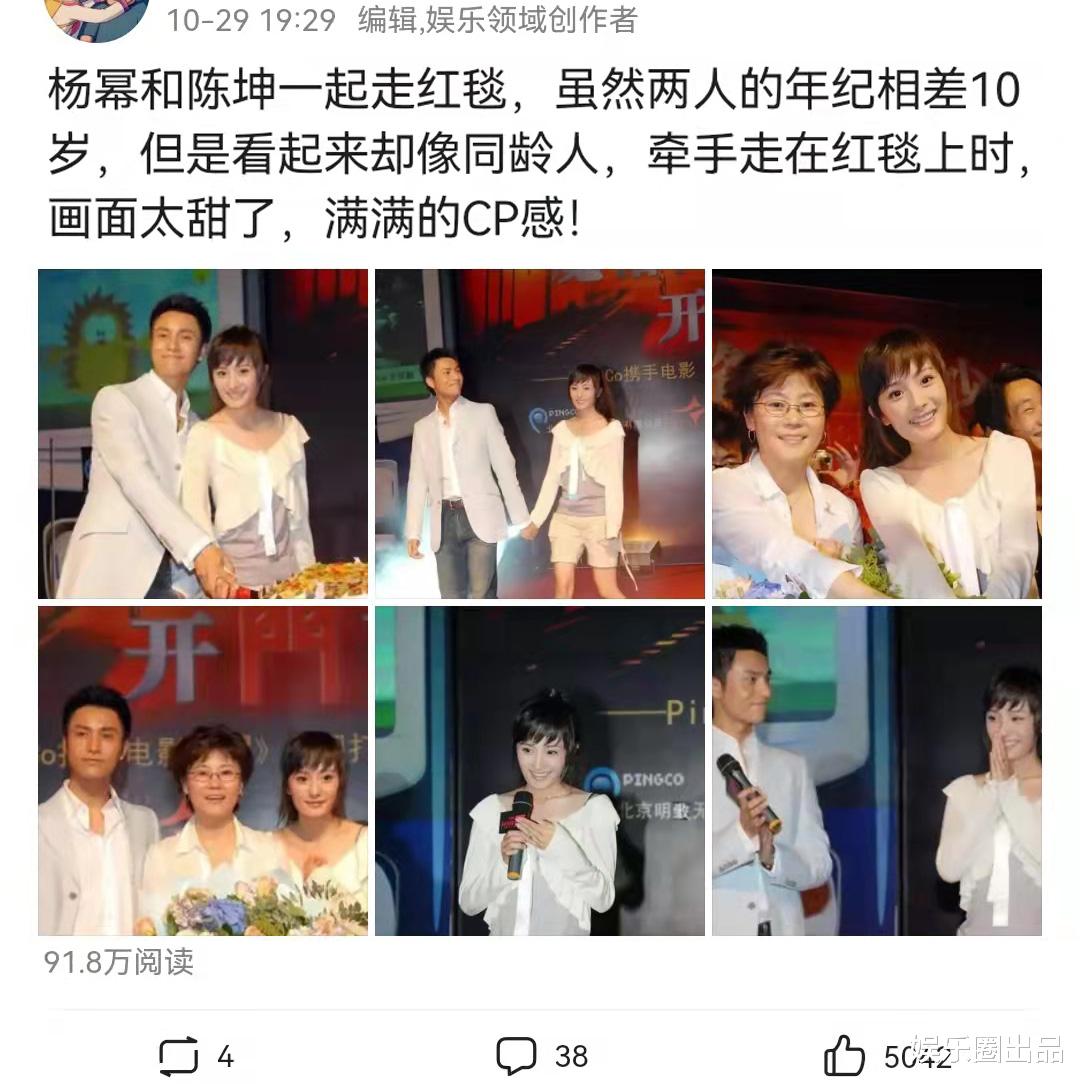Open the middle stage photo with PINGCO logo

pyautogui.click(x=540, y=433)
